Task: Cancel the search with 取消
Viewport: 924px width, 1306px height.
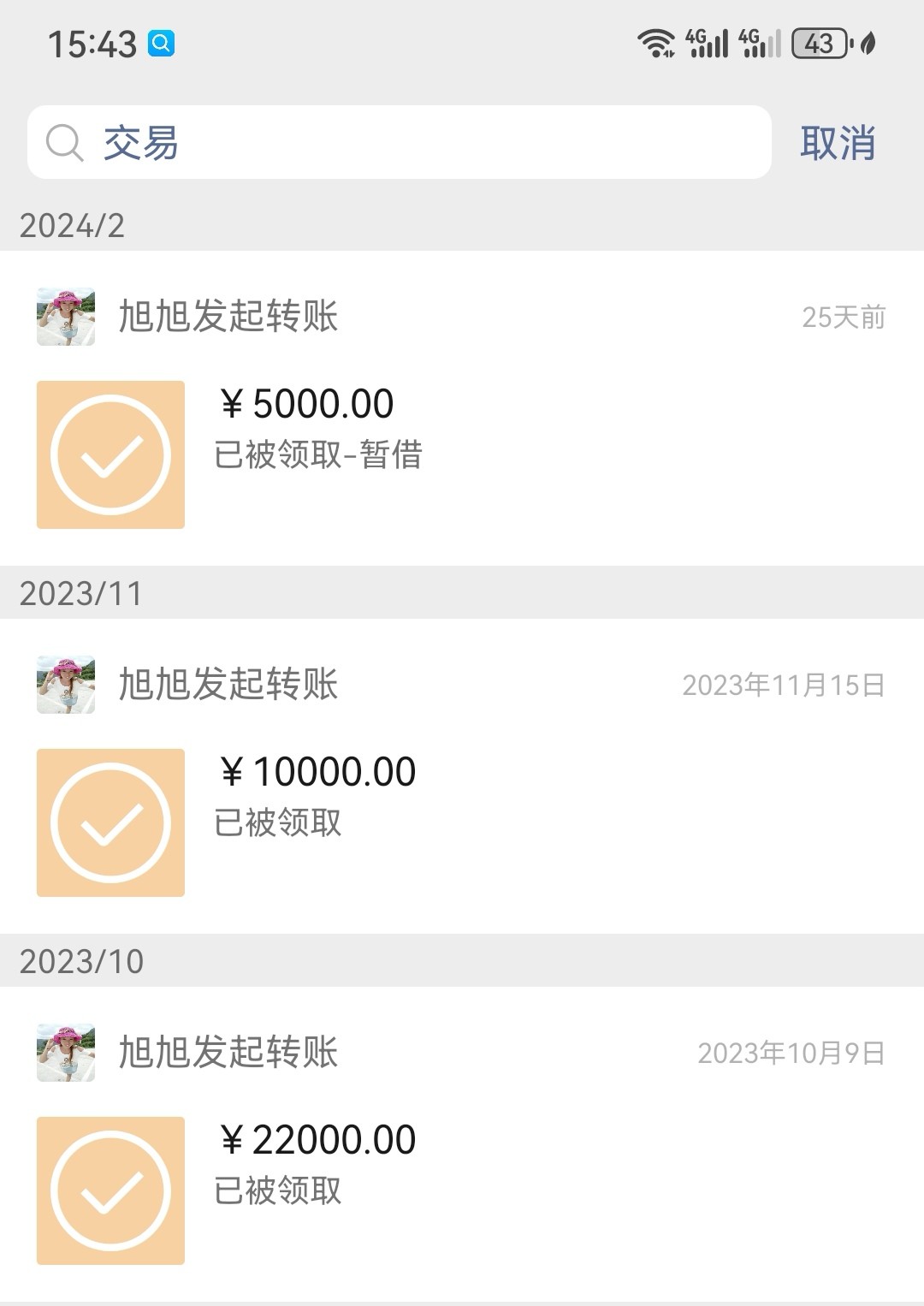Action: click(838, 143)
